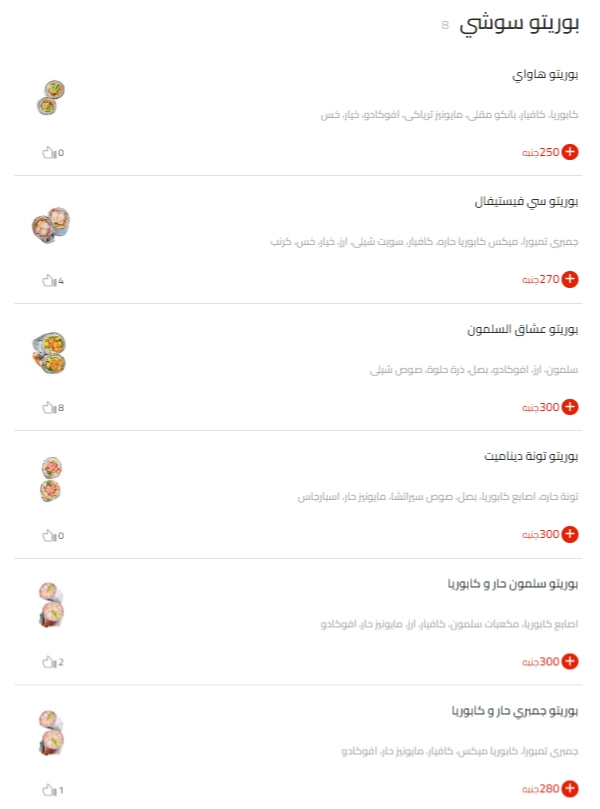Open the بوريتو سلمون حار و كابوريا photo
Image resolution: width=600 pixels, height=809 pixels.
(50, 605)
